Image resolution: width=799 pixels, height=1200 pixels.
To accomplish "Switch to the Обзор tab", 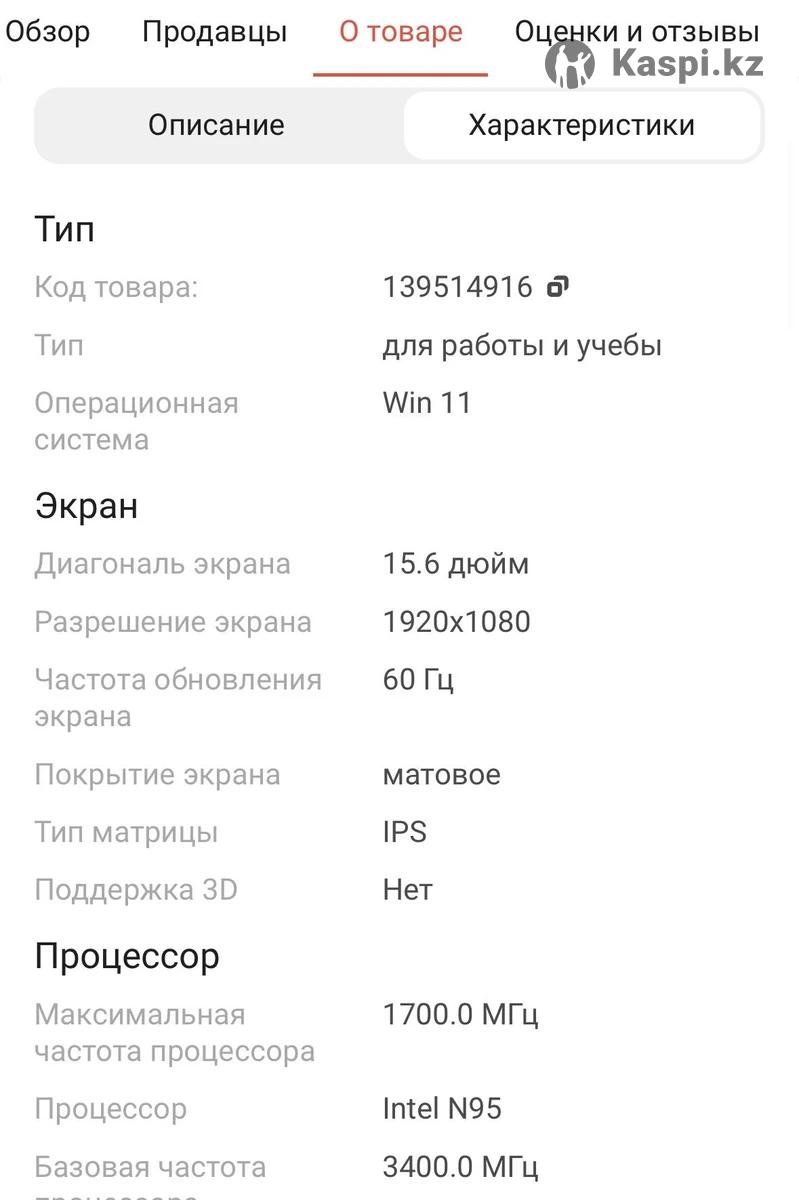I will click(x=48, y=32).
